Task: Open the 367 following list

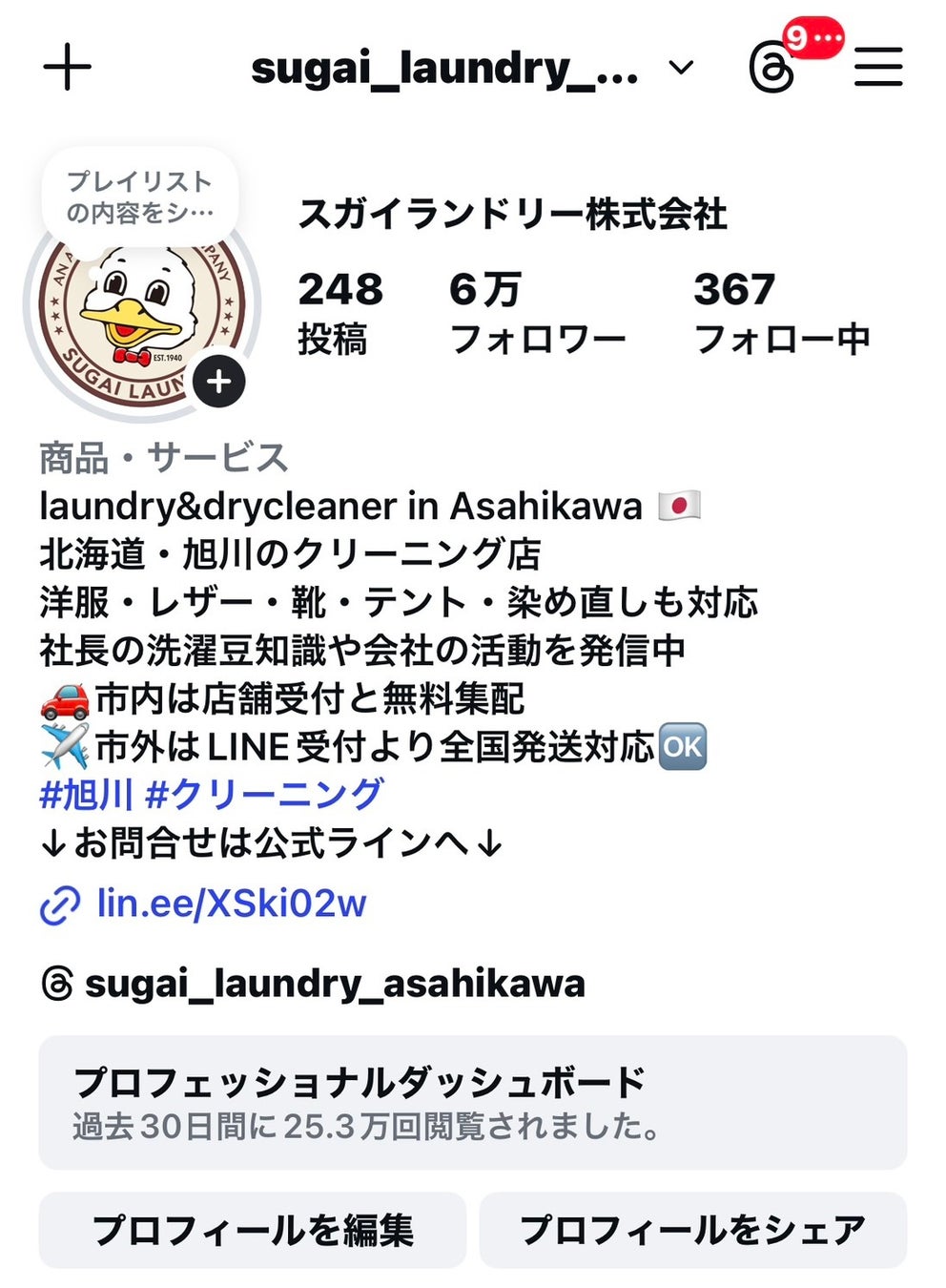Action: pyautogui.click(x=781, y=312)
